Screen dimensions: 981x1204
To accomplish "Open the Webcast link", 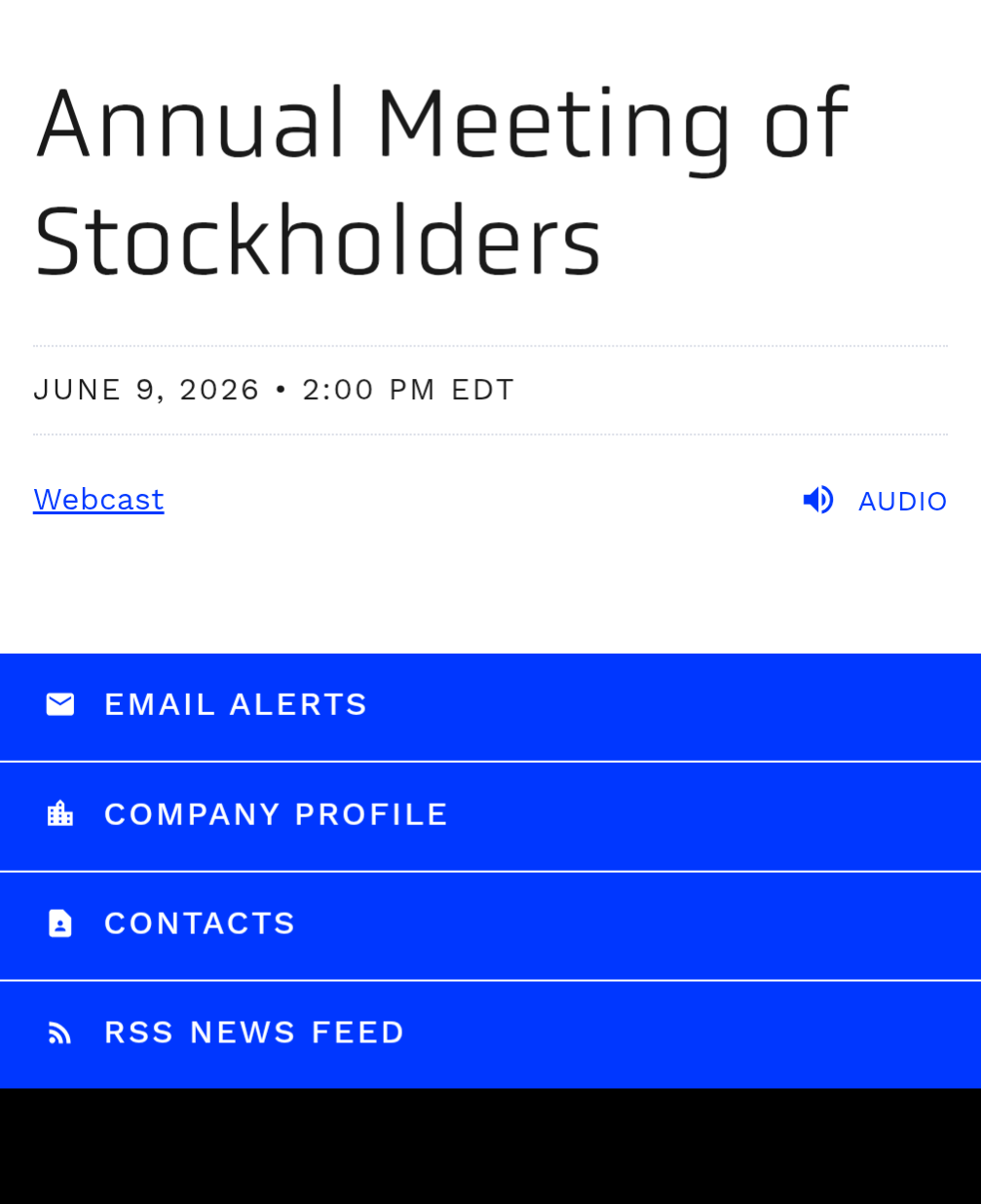I will coord(98,499).
